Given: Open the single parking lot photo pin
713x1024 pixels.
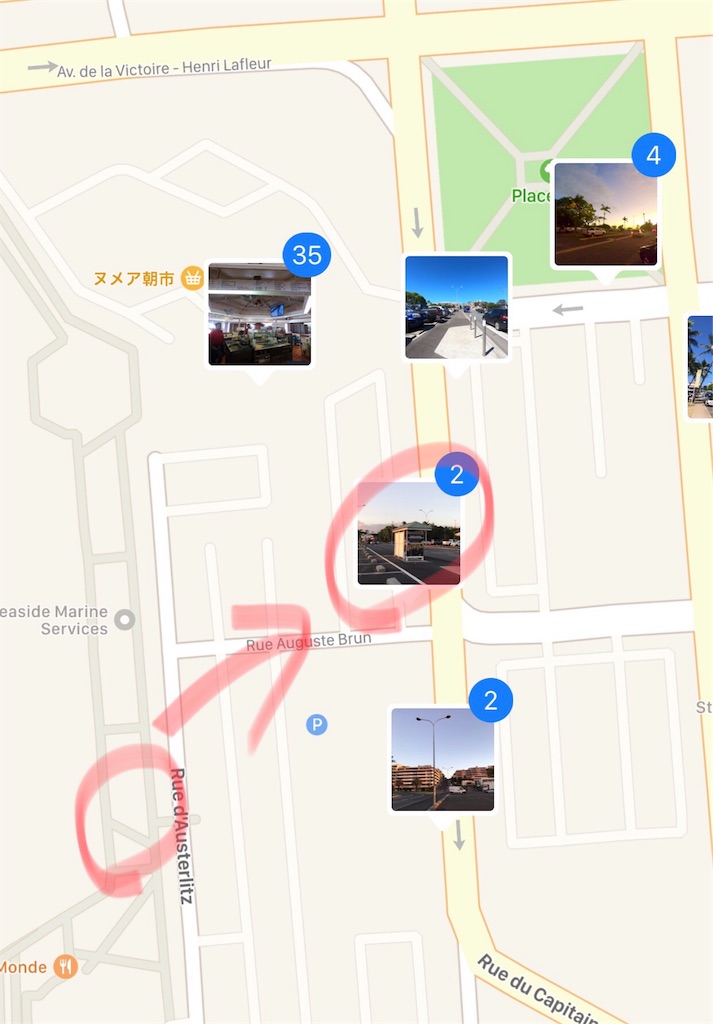Looking at the screenshot, I should tap(456, 307).
